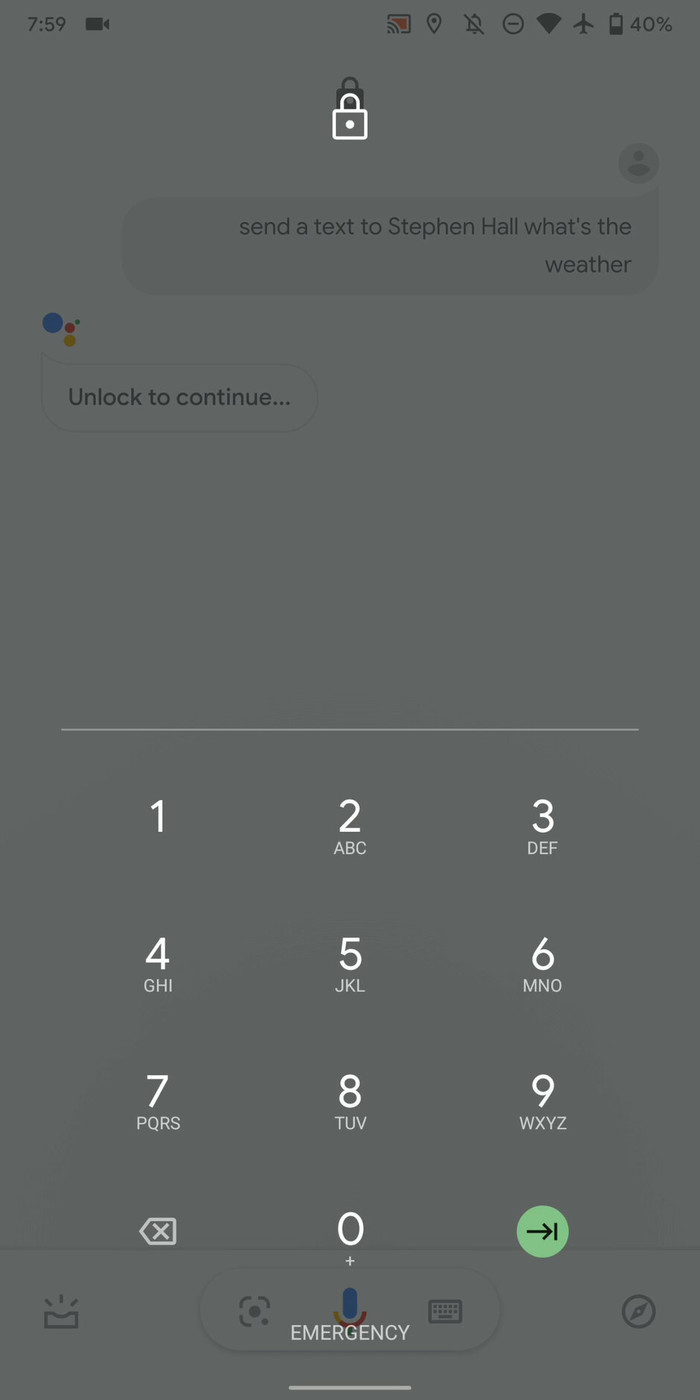
Task: Tap the 5 JKL key
Action: point(350,964)
